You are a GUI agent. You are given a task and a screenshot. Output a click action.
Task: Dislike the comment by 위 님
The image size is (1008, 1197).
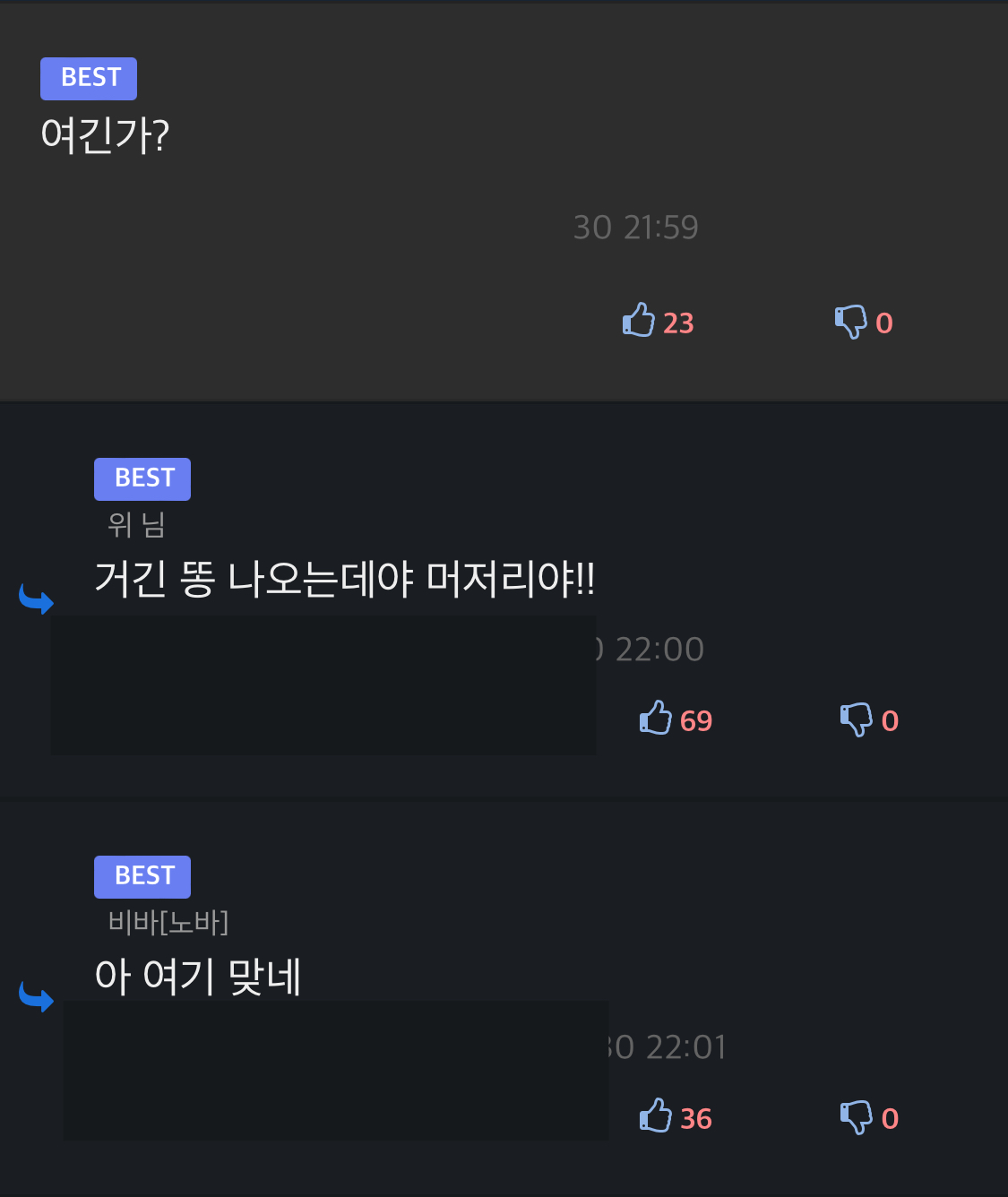(857, 718)
